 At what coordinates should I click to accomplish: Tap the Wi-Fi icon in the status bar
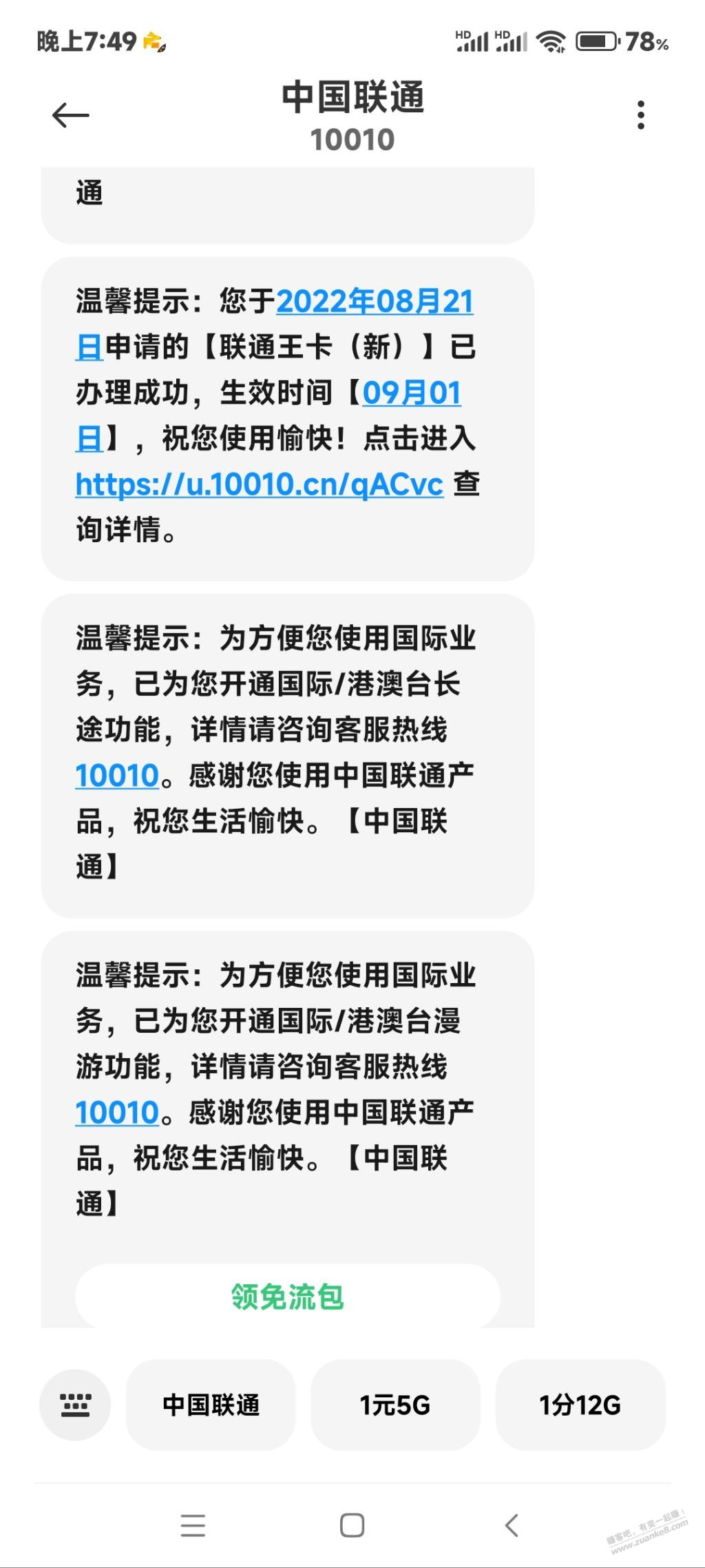coord(549,43)
